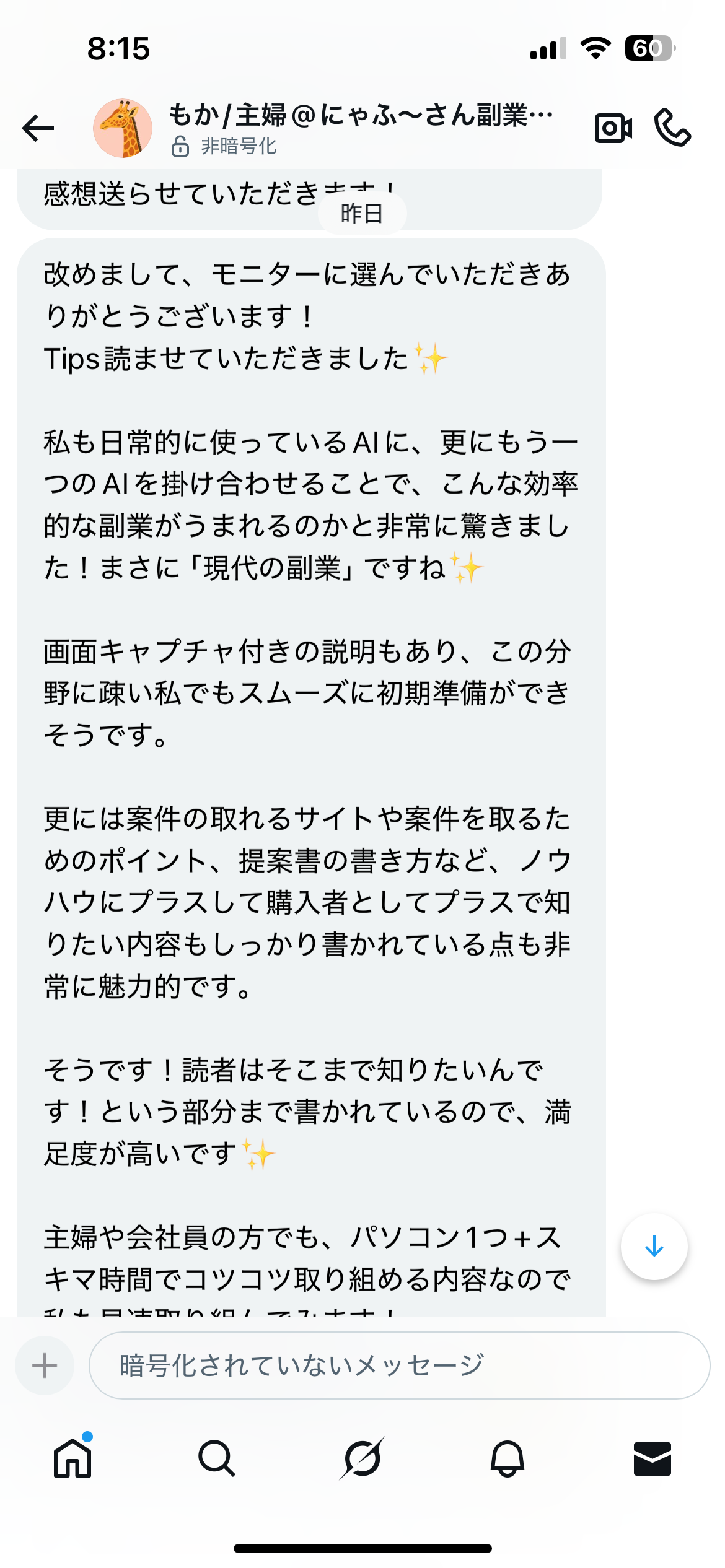Screen dimensions: 725x1568
Task: Open the notifications bell tab
Action: (x=507, y=1458)
